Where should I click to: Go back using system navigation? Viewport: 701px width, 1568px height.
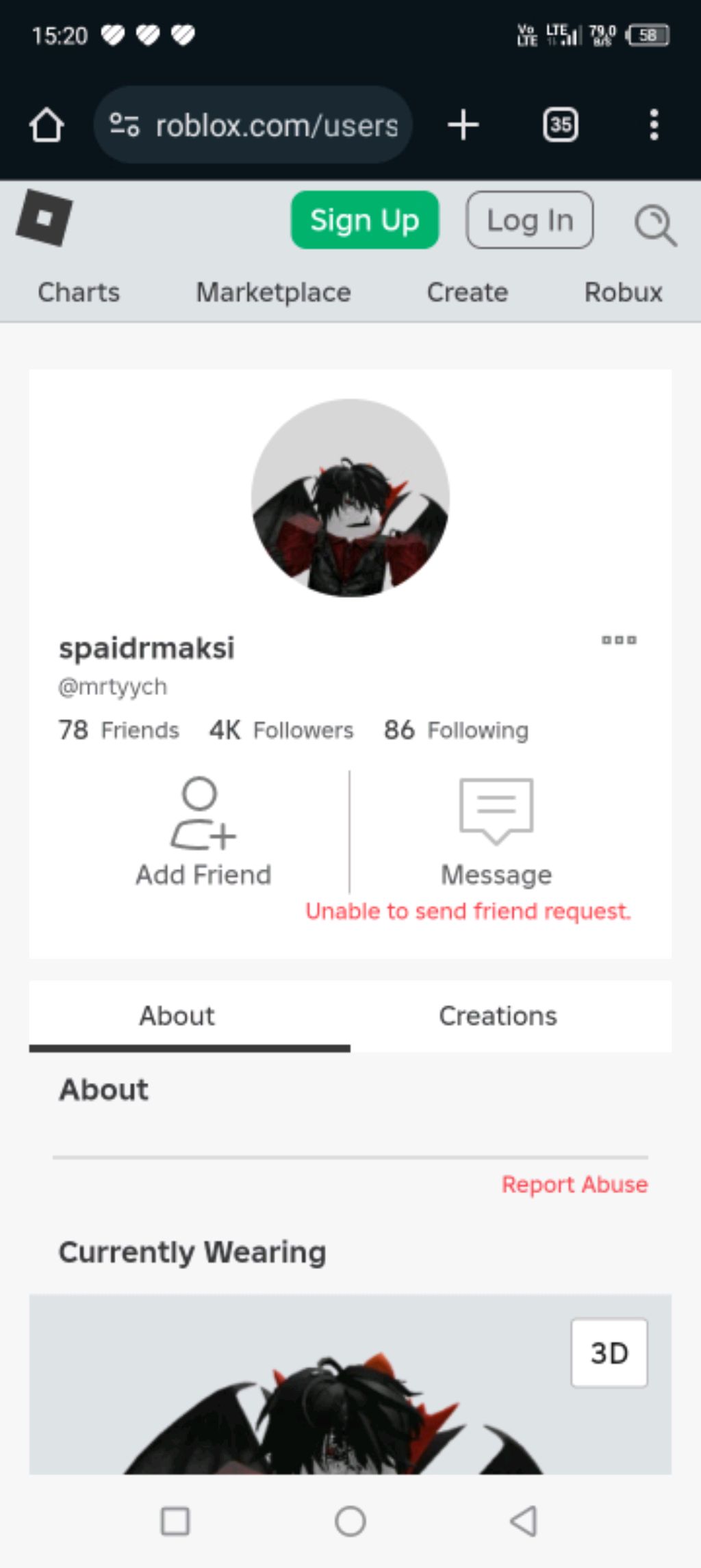click(524, 1521)
